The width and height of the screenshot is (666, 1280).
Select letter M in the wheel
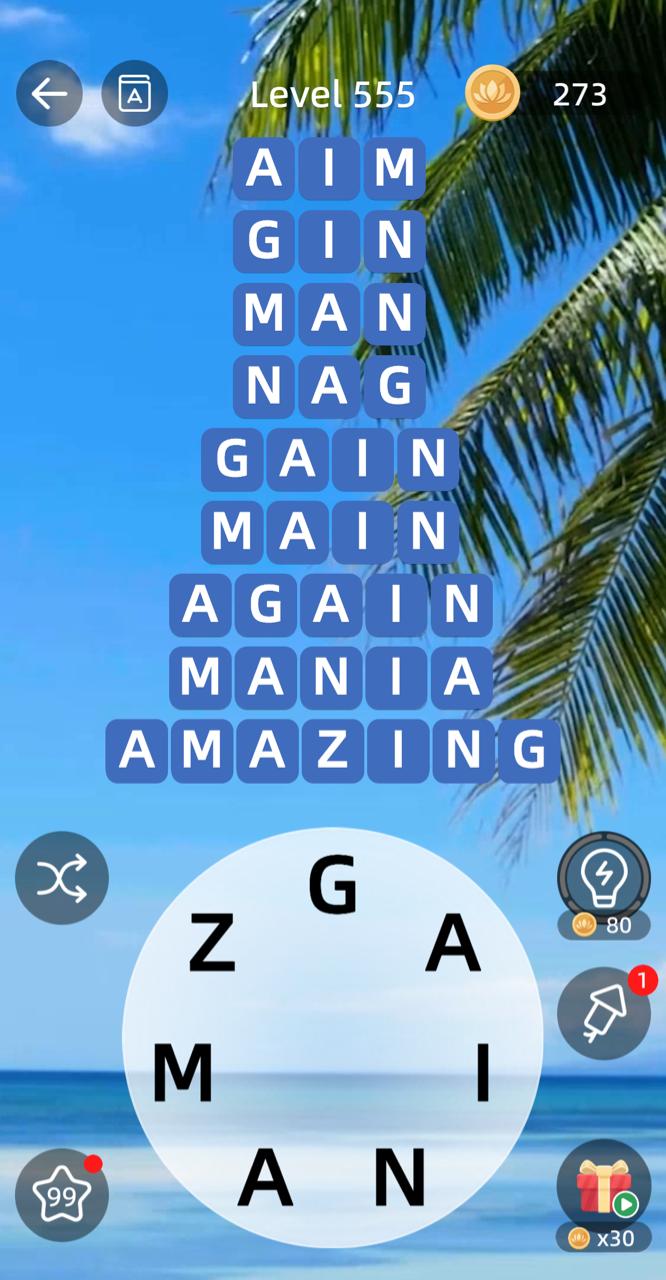182,1072
